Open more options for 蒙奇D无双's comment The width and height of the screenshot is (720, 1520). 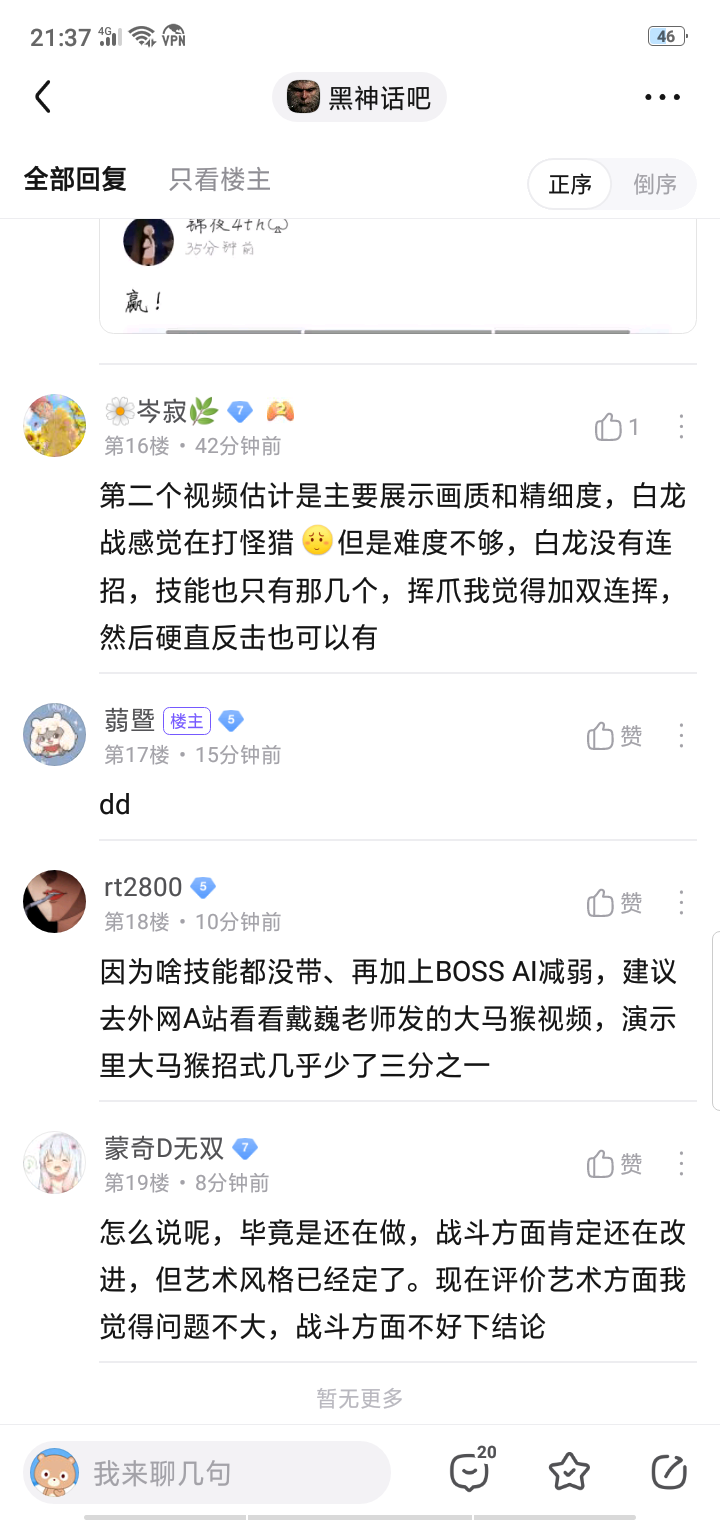[681, 1163]
